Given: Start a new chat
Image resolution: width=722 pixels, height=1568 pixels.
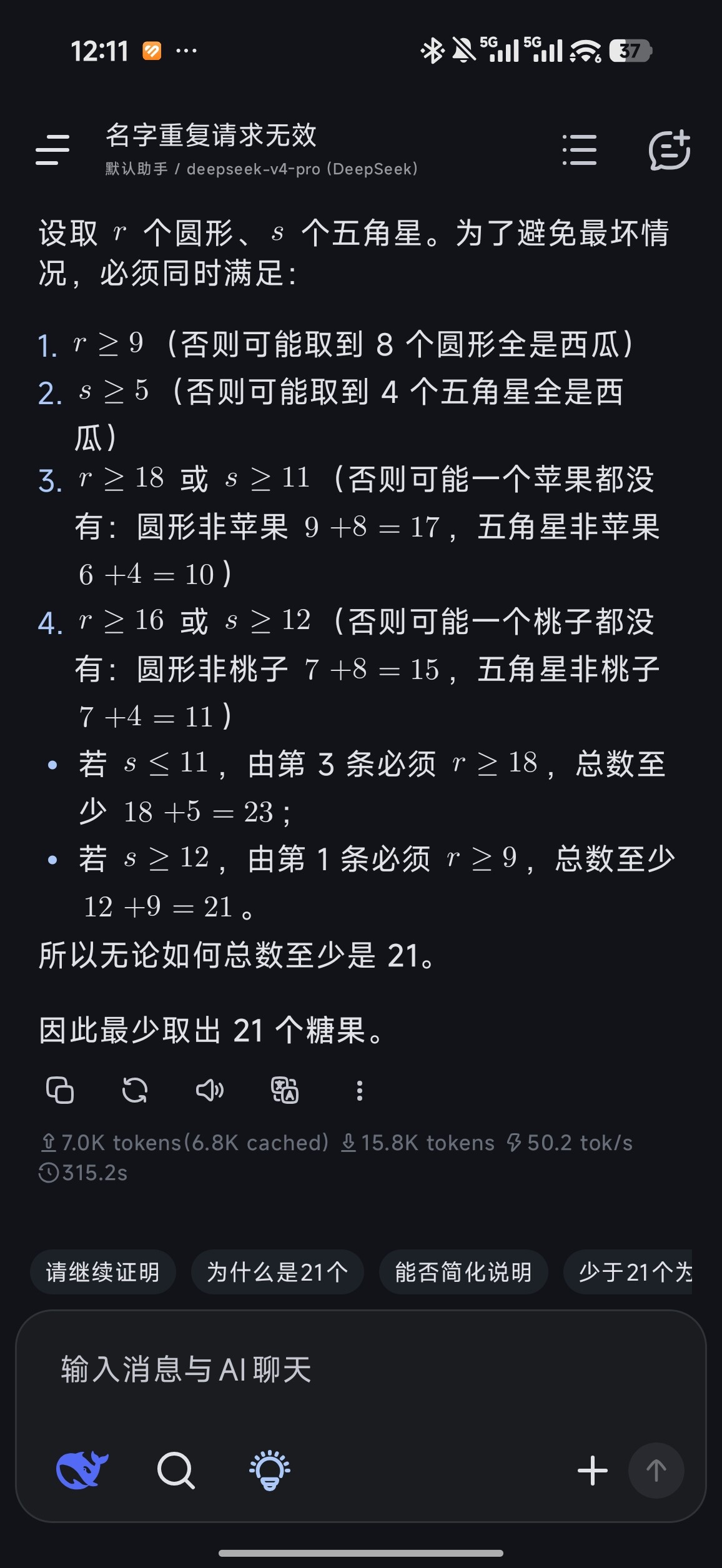Looking at the screenshot, I should pyautogui.click(x=670, y=150).
